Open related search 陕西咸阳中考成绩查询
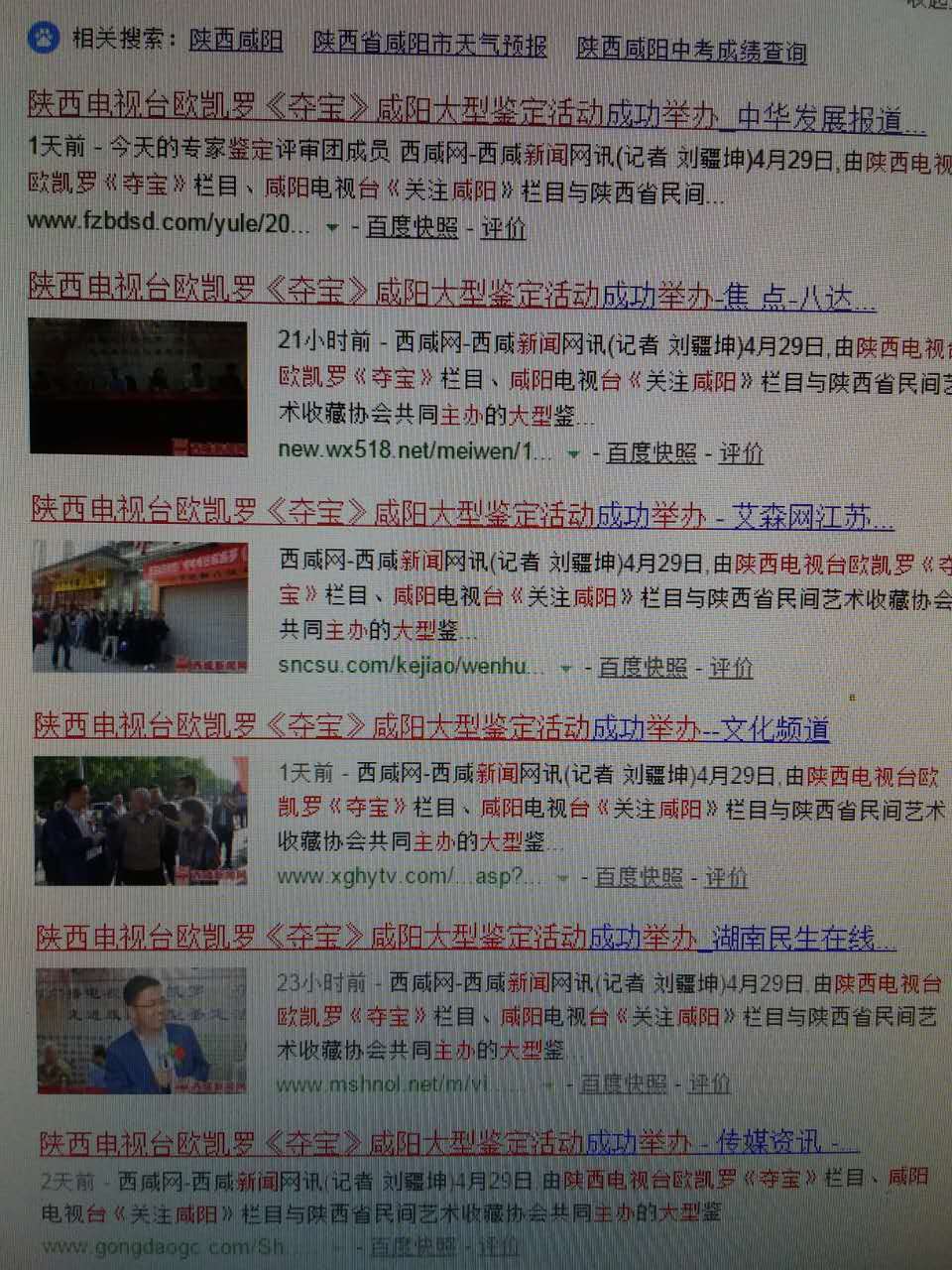The height and width of the screenshot is (1270, 952). point(691,50)
